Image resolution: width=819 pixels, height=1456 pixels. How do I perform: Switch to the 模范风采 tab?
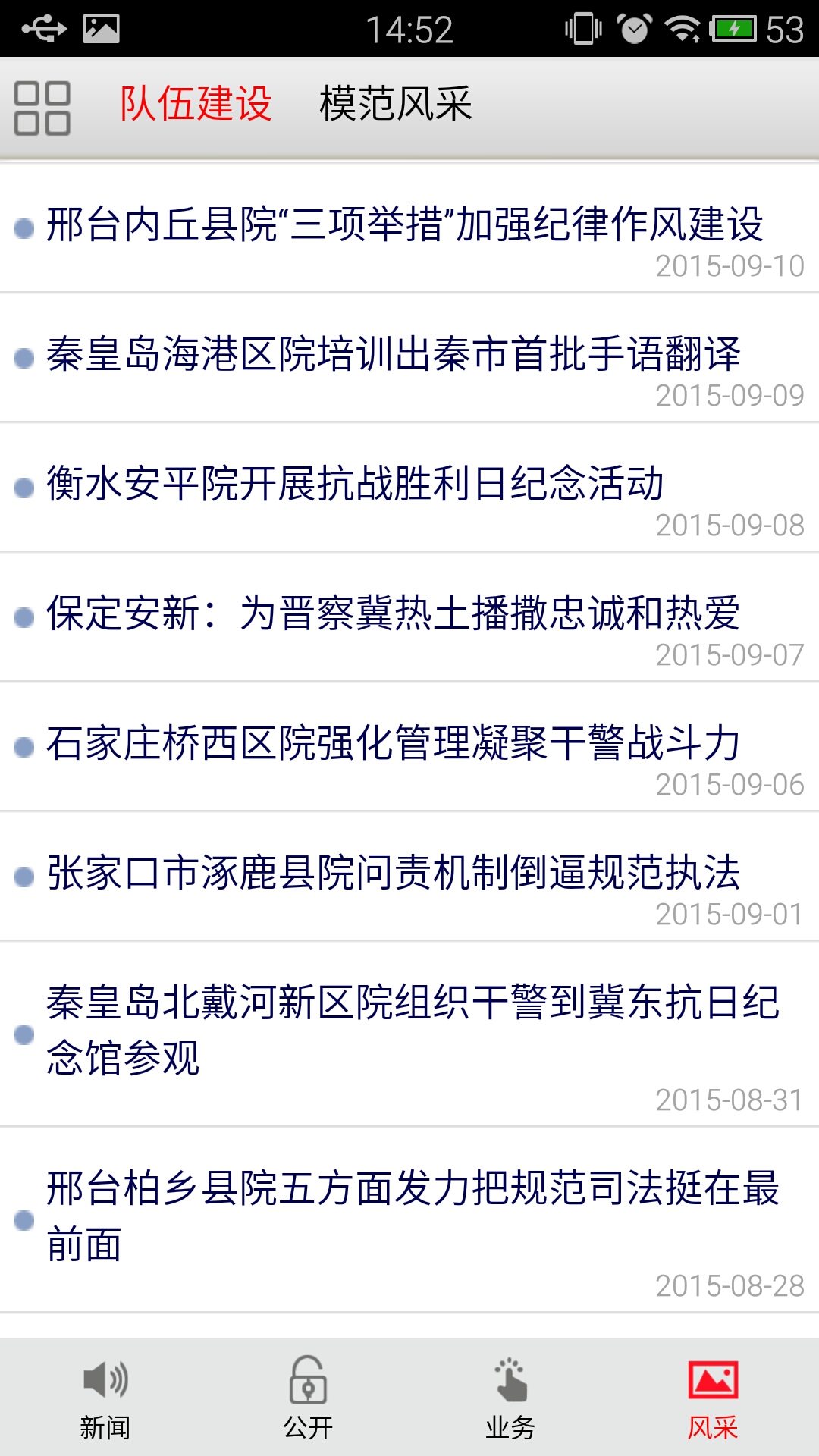click(396, 106)
